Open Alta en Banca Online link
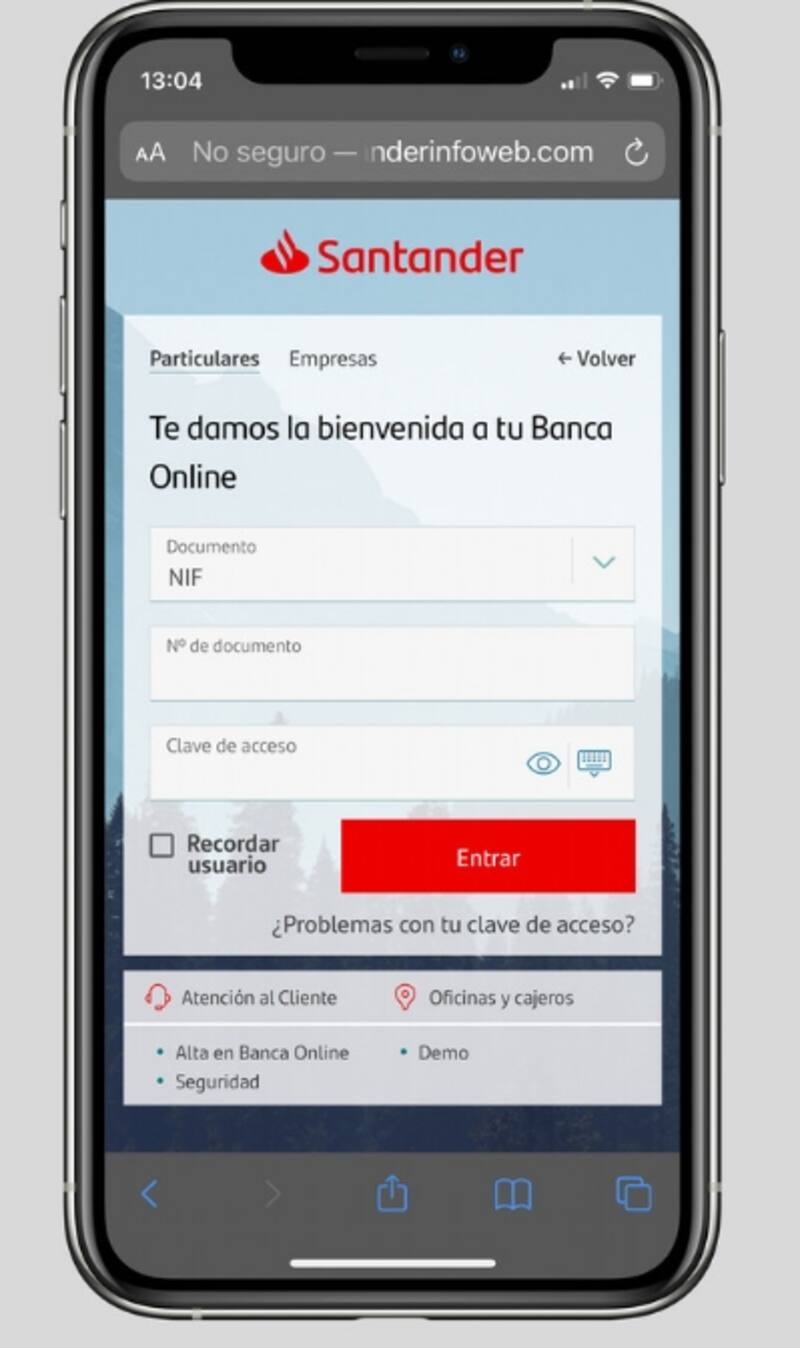This screenshot has width=800, height=1348. [x=262, y=1053]
